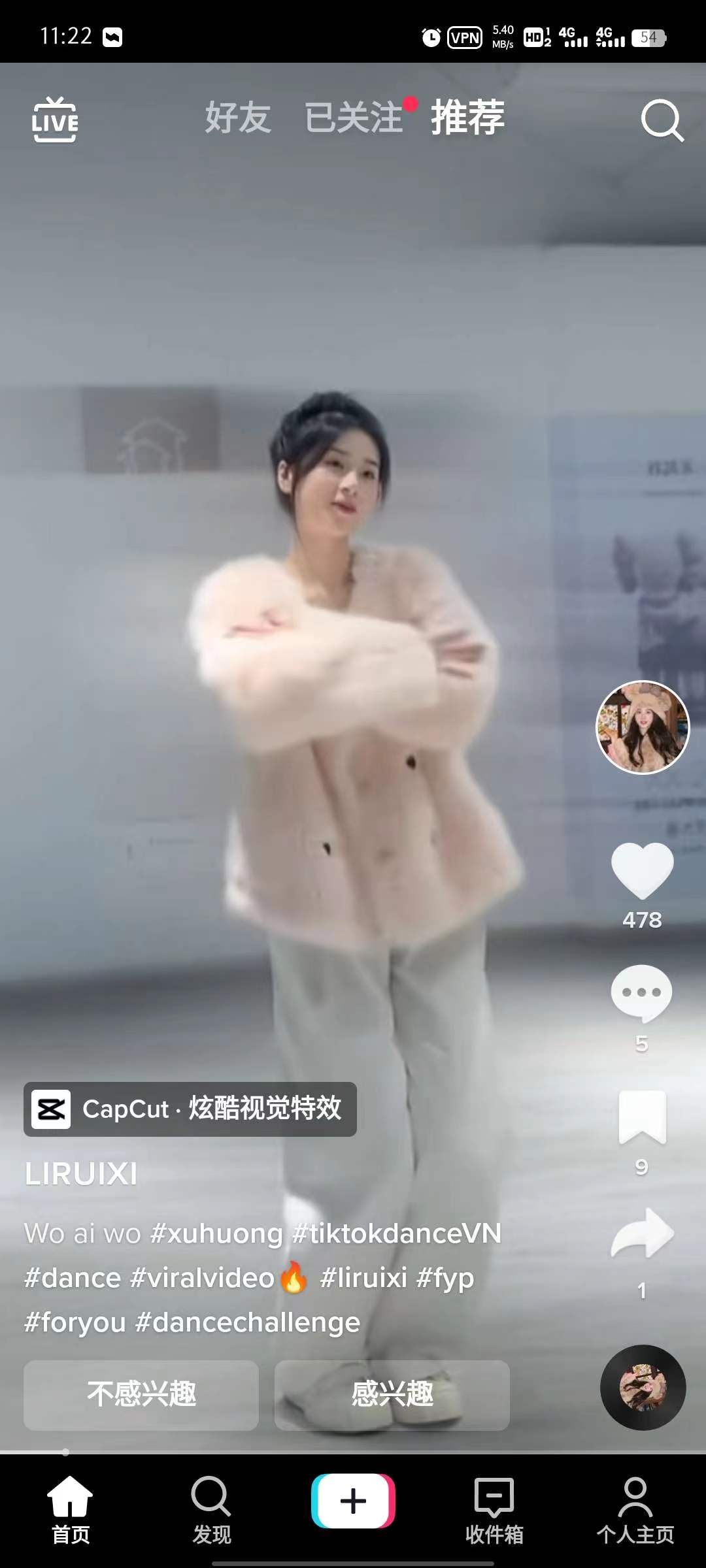The image size is (706, 1568).
Task: Open the #dancechallenge hashtag
Action: pos(248,1322)
